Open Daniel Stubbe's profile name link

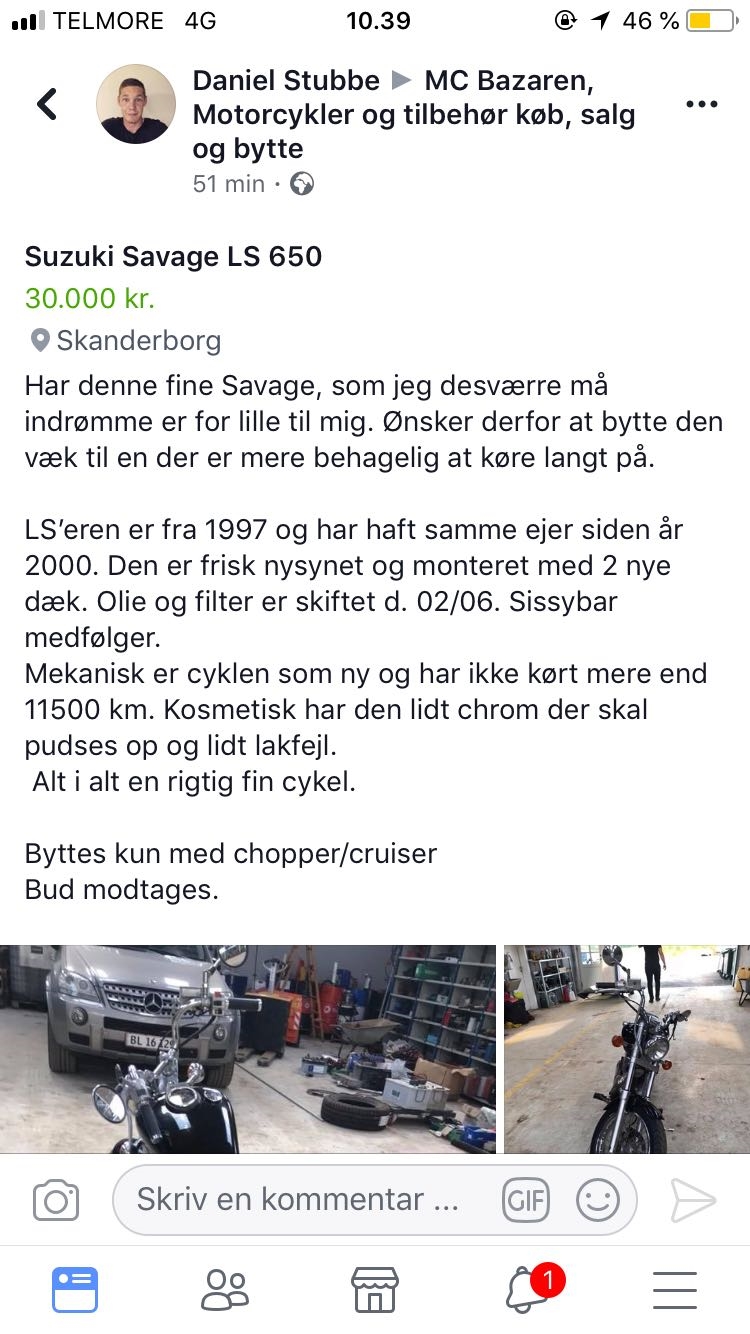pyautogui.click(x=286, y=80)
